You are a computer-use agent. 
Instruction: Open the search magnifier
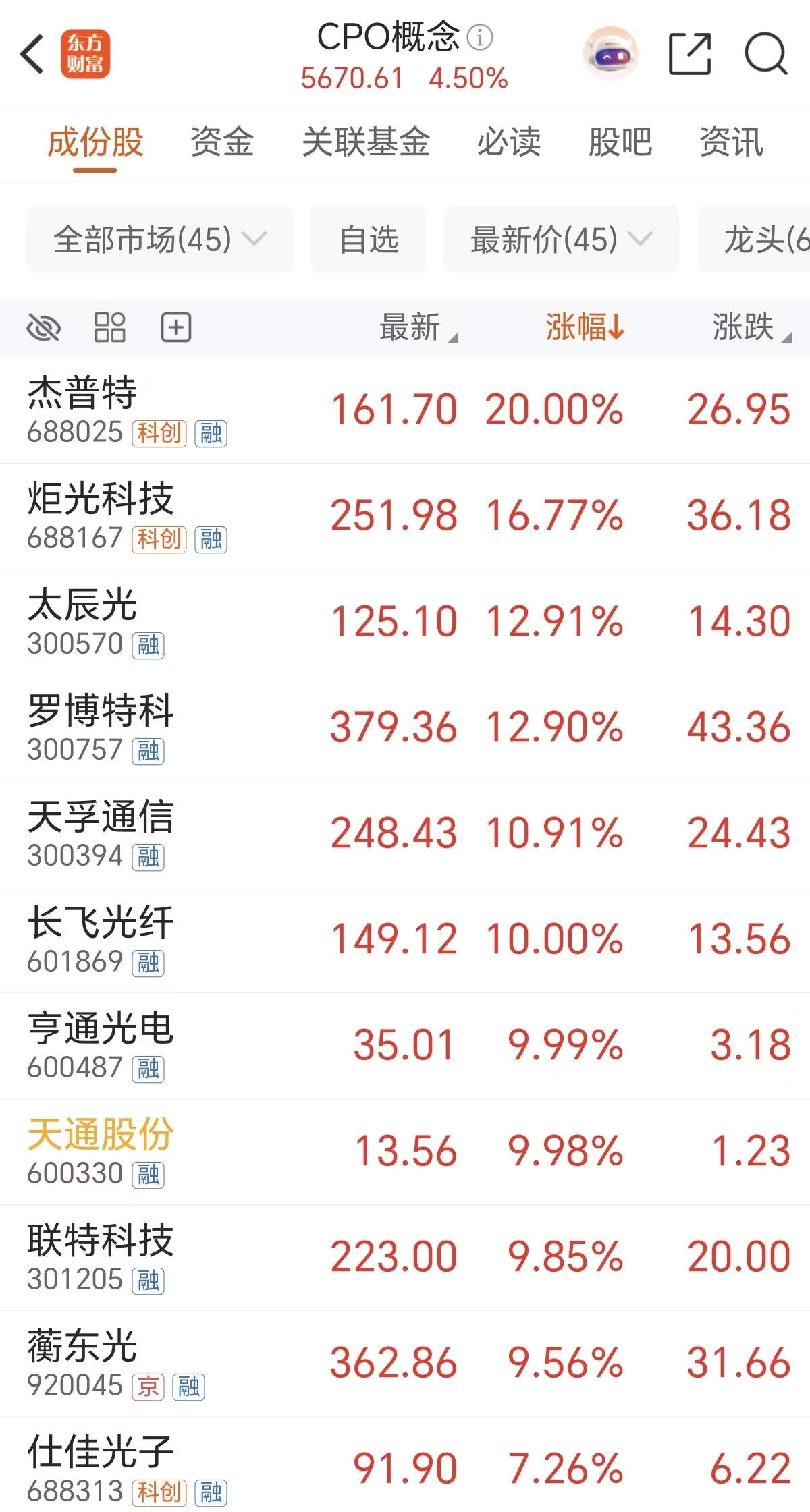[x=765, y=54]
